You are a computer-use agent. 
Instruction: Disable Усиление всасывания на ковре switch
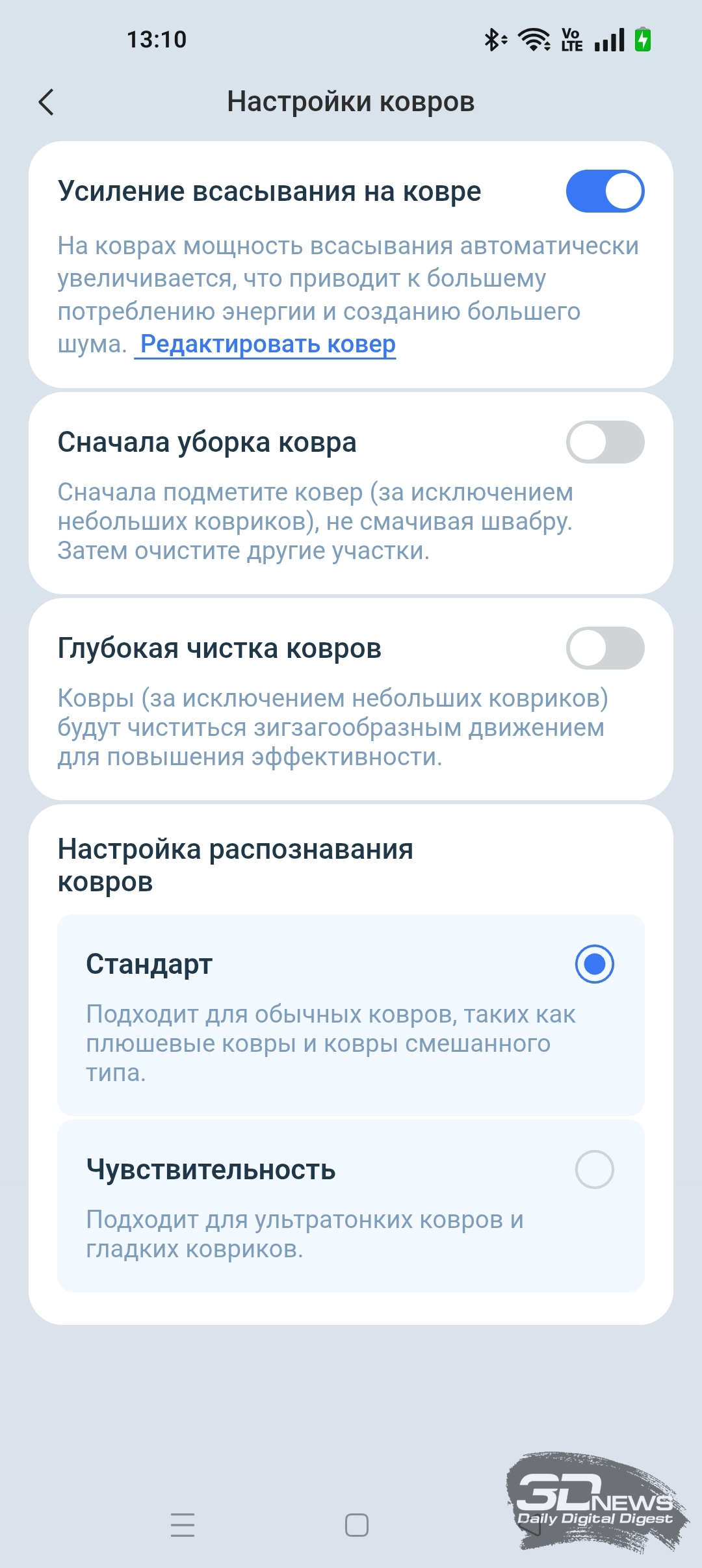pos(604,191)
